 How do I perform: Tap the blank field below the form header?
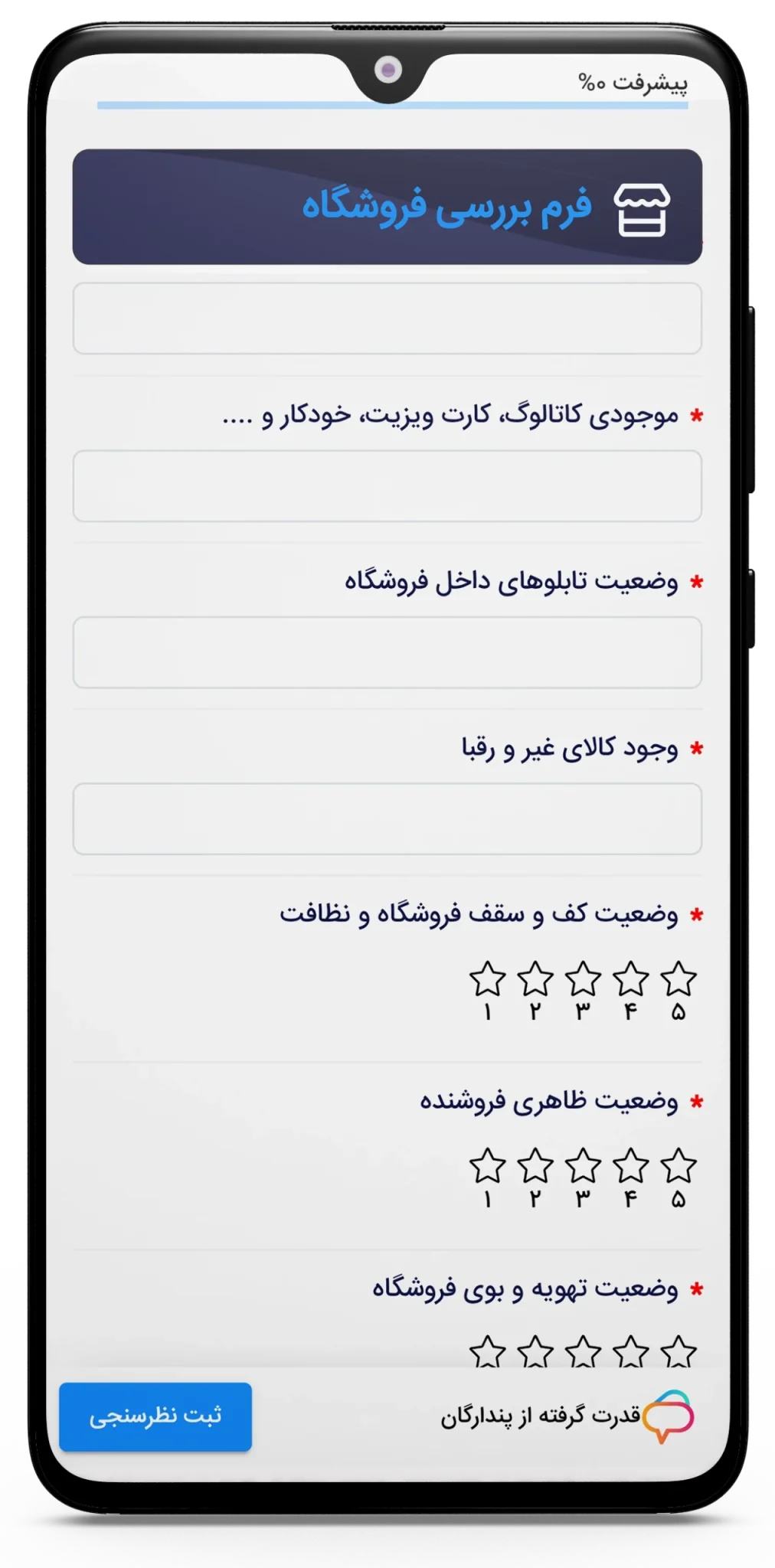[387, 318]
